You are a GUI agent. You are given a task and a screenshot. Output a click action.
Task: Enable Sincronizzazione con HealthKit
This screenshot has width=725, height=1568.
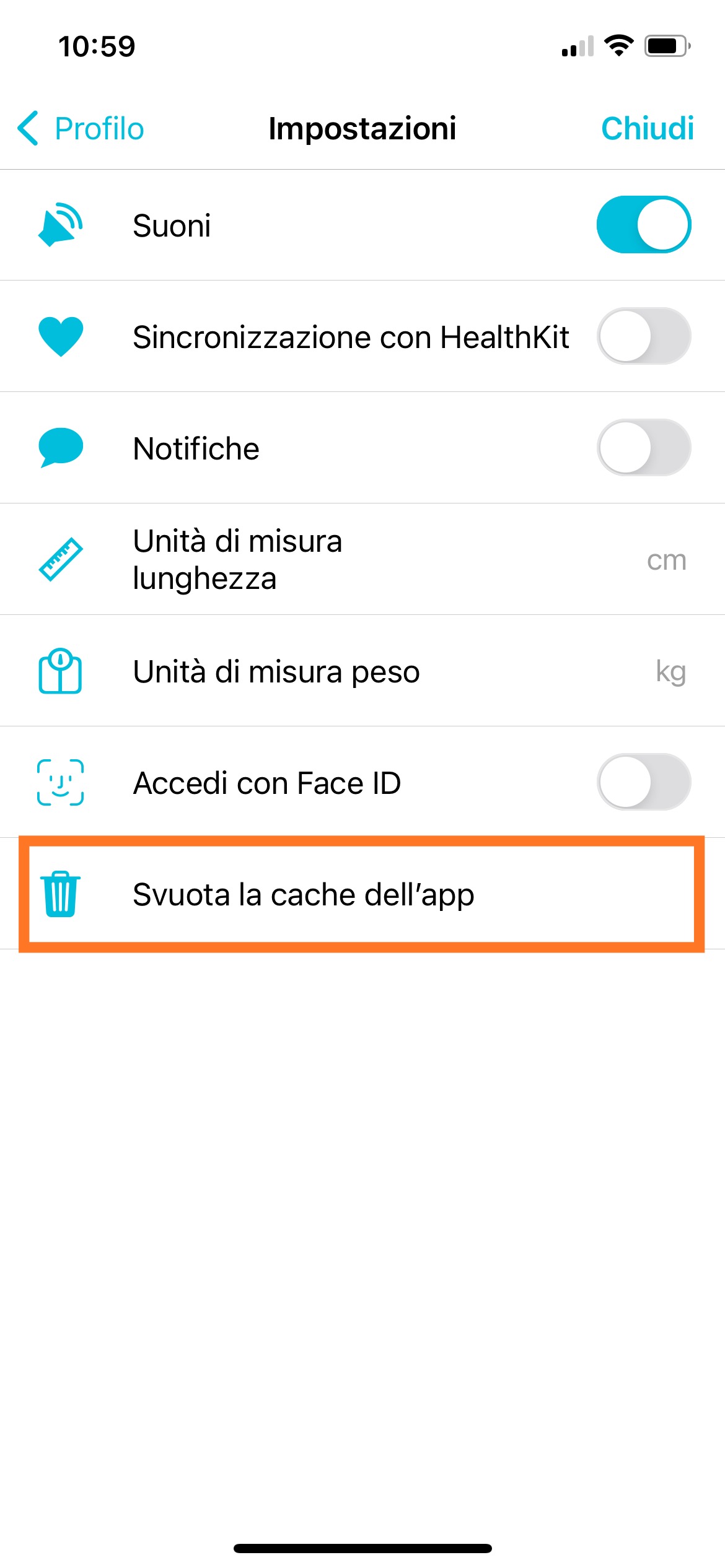click(x=643, y=336)
